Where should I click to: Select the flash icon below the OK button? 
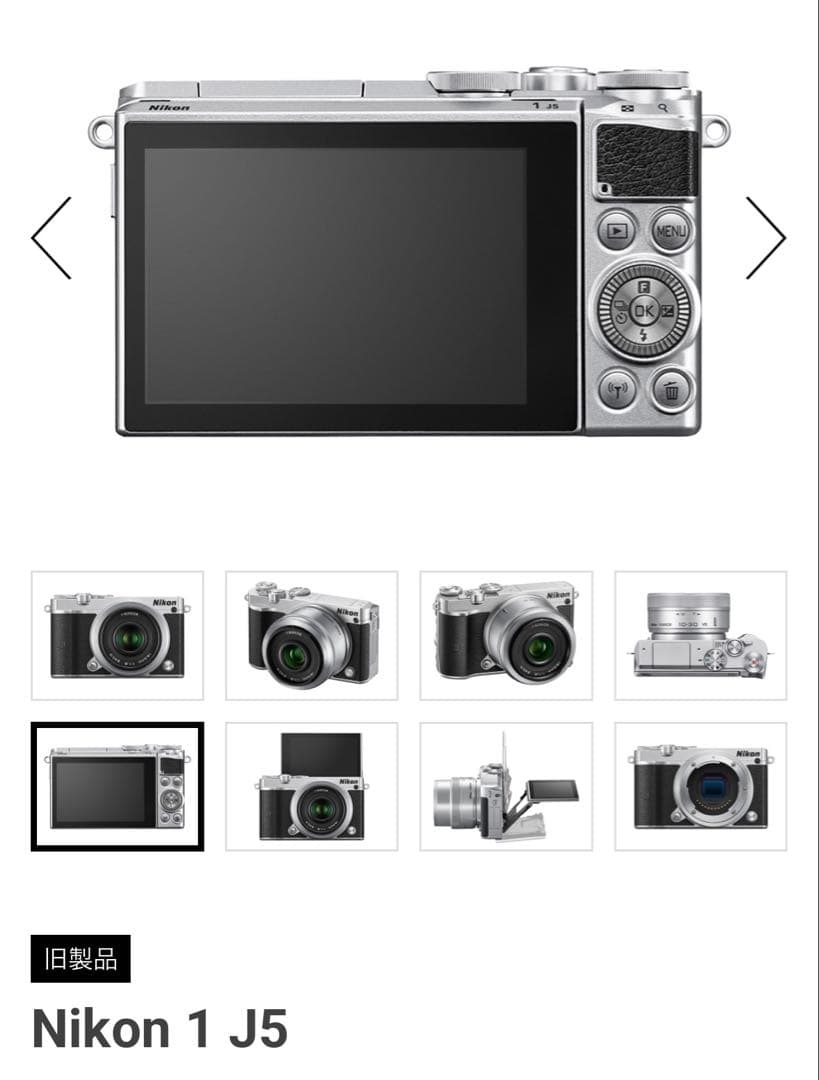[x=644, y=335]
